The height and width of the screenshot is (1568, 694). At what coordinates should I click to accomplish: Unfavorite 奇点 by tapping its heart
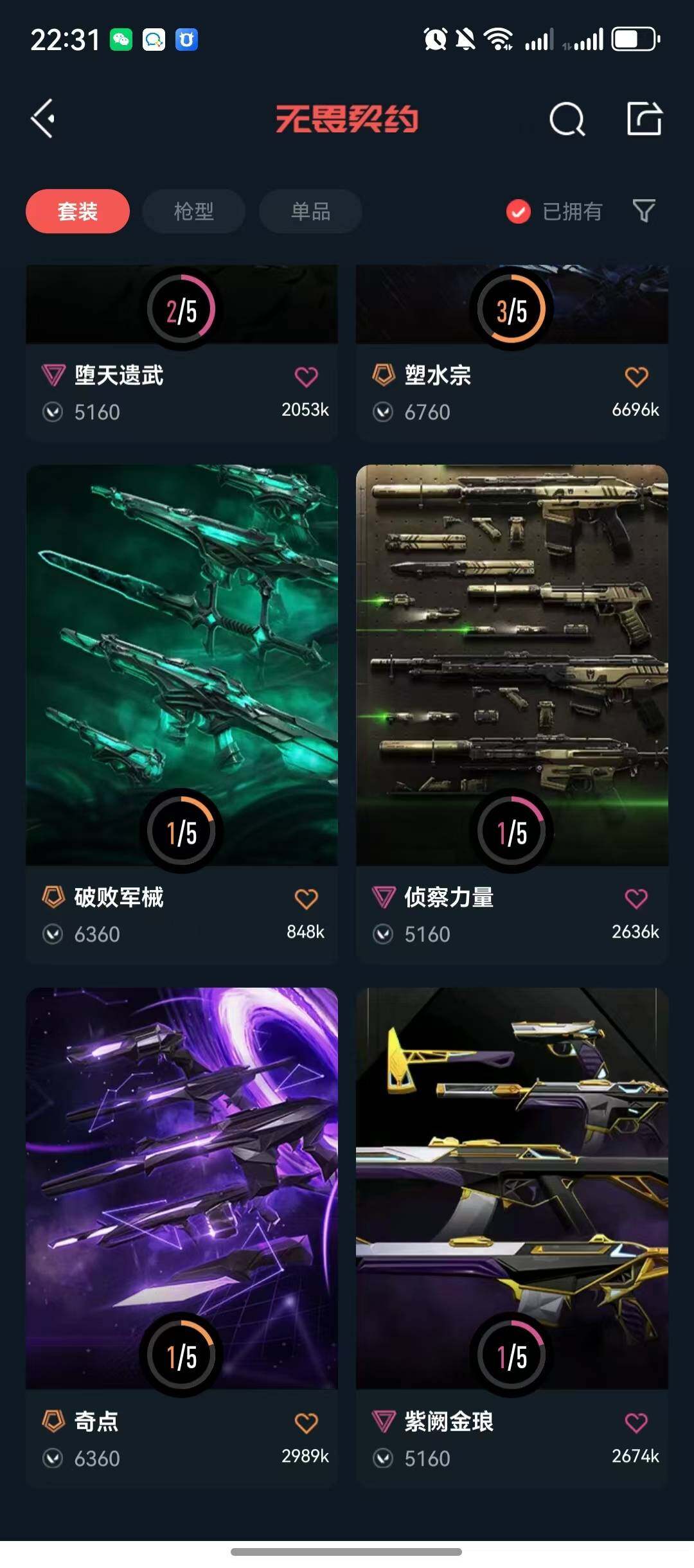pos(307,1421)
